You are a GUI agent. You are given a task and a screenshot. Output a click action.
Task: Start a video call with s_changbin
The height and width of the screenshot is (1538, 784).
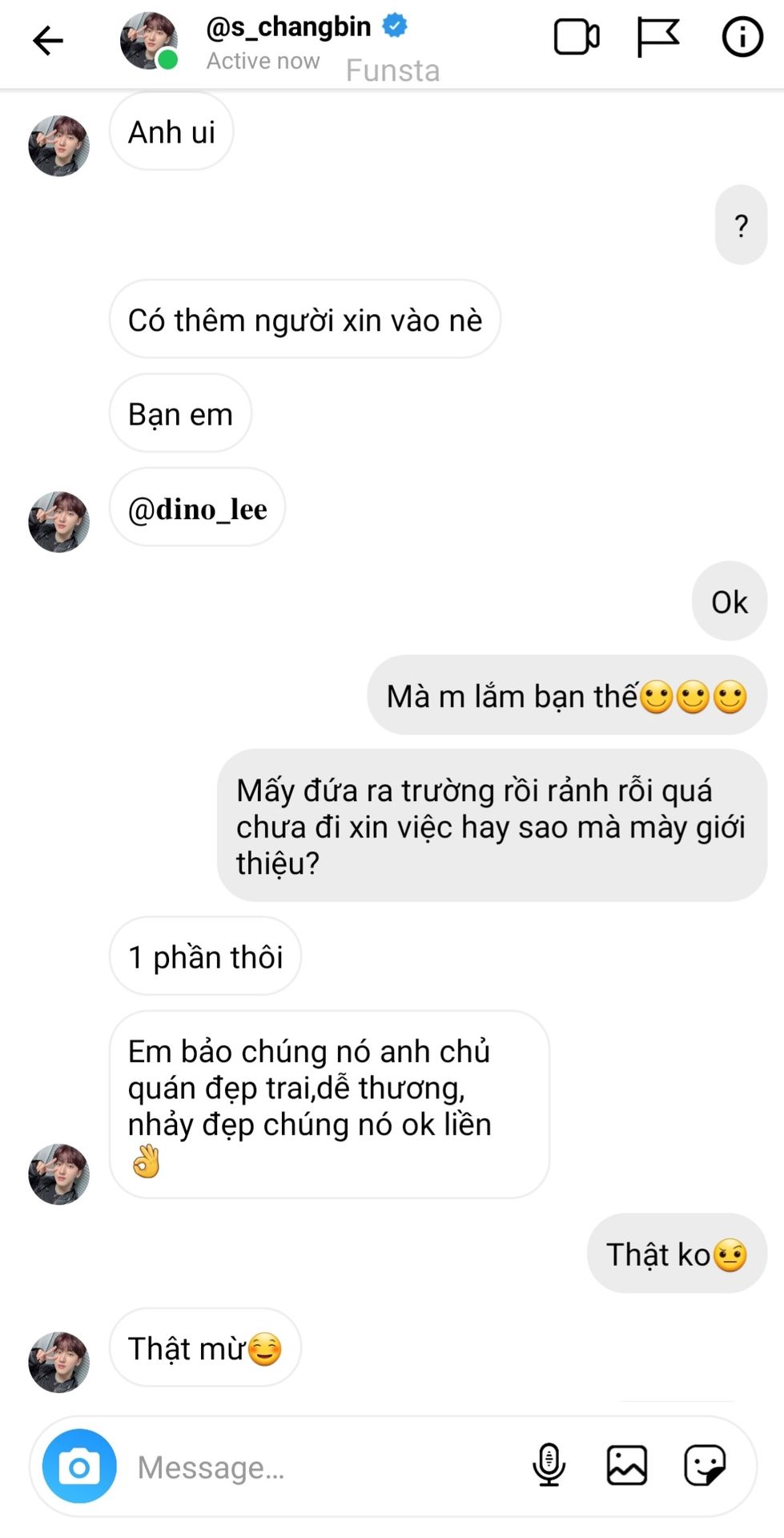(577, 37)
